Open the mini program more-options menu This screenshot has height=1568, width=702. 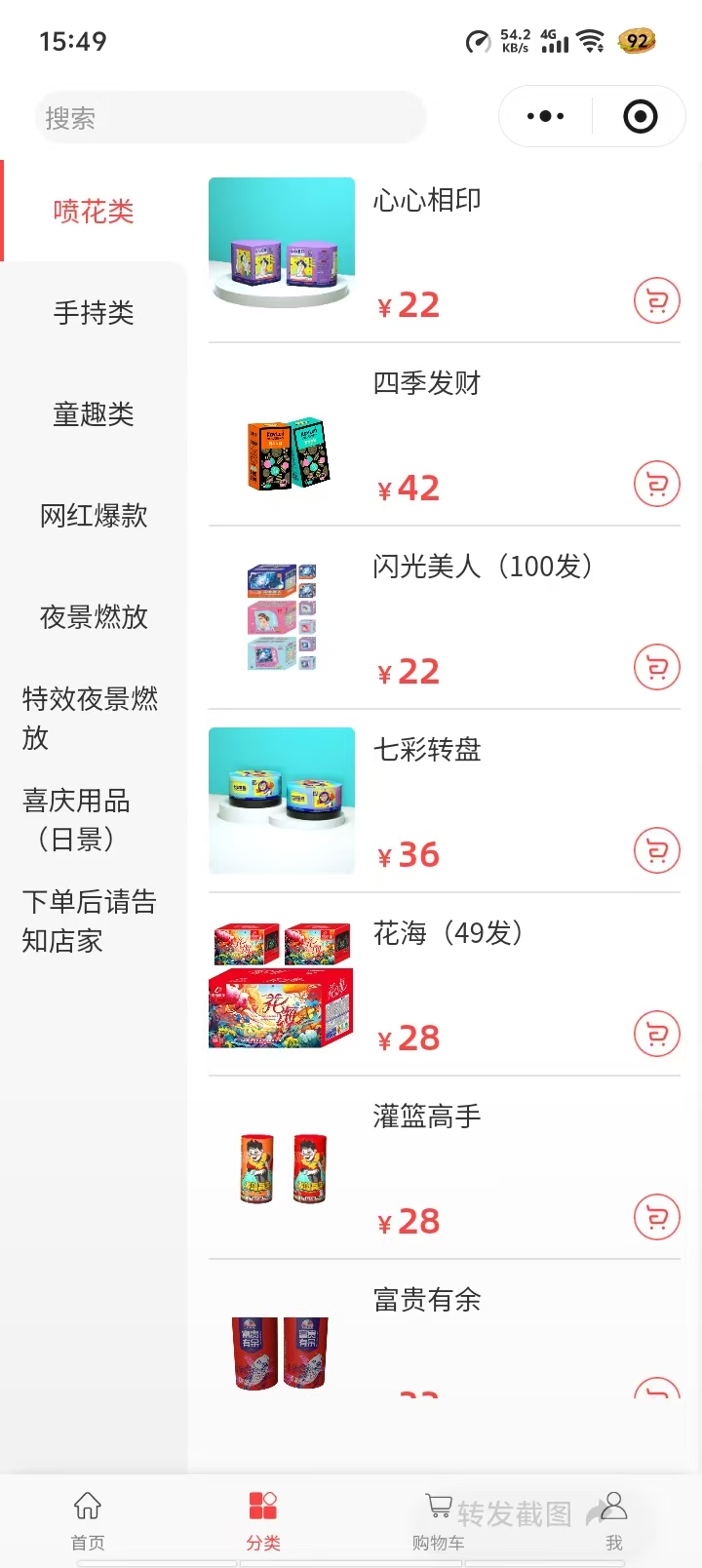545,117
